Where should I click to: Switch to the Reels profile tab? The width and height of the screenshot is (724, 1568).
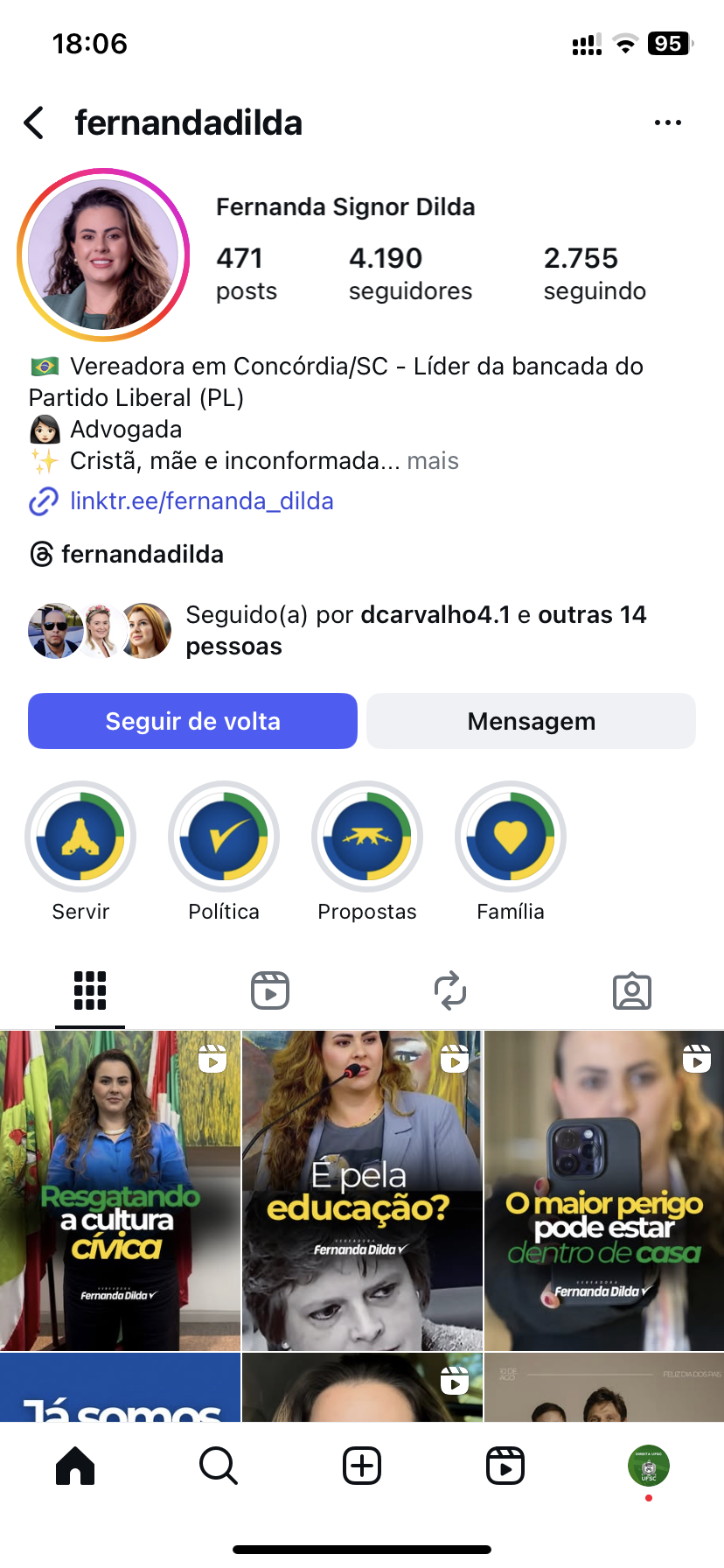tap(270, 990)
